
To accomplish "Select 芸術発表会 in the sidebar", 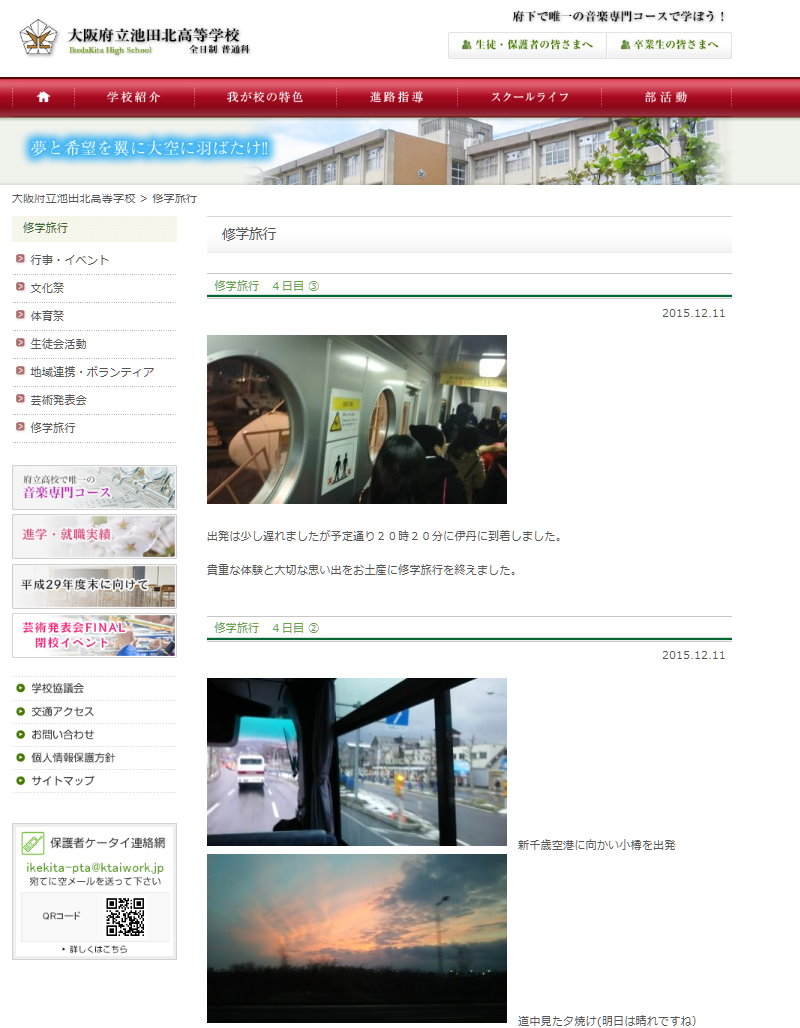I will tap(58, 400).
